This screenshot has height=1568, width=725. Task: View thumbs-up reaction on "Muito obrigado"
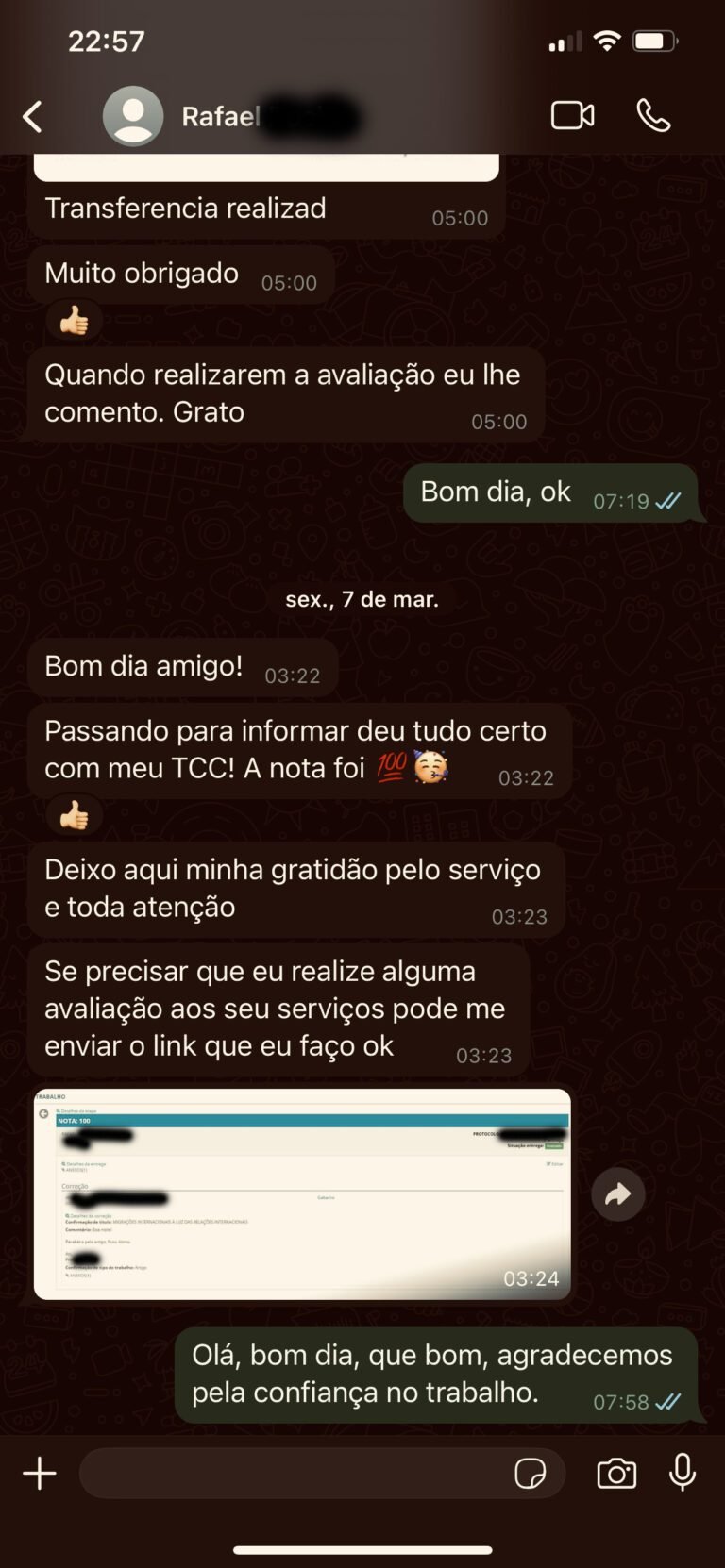[74, 322]
